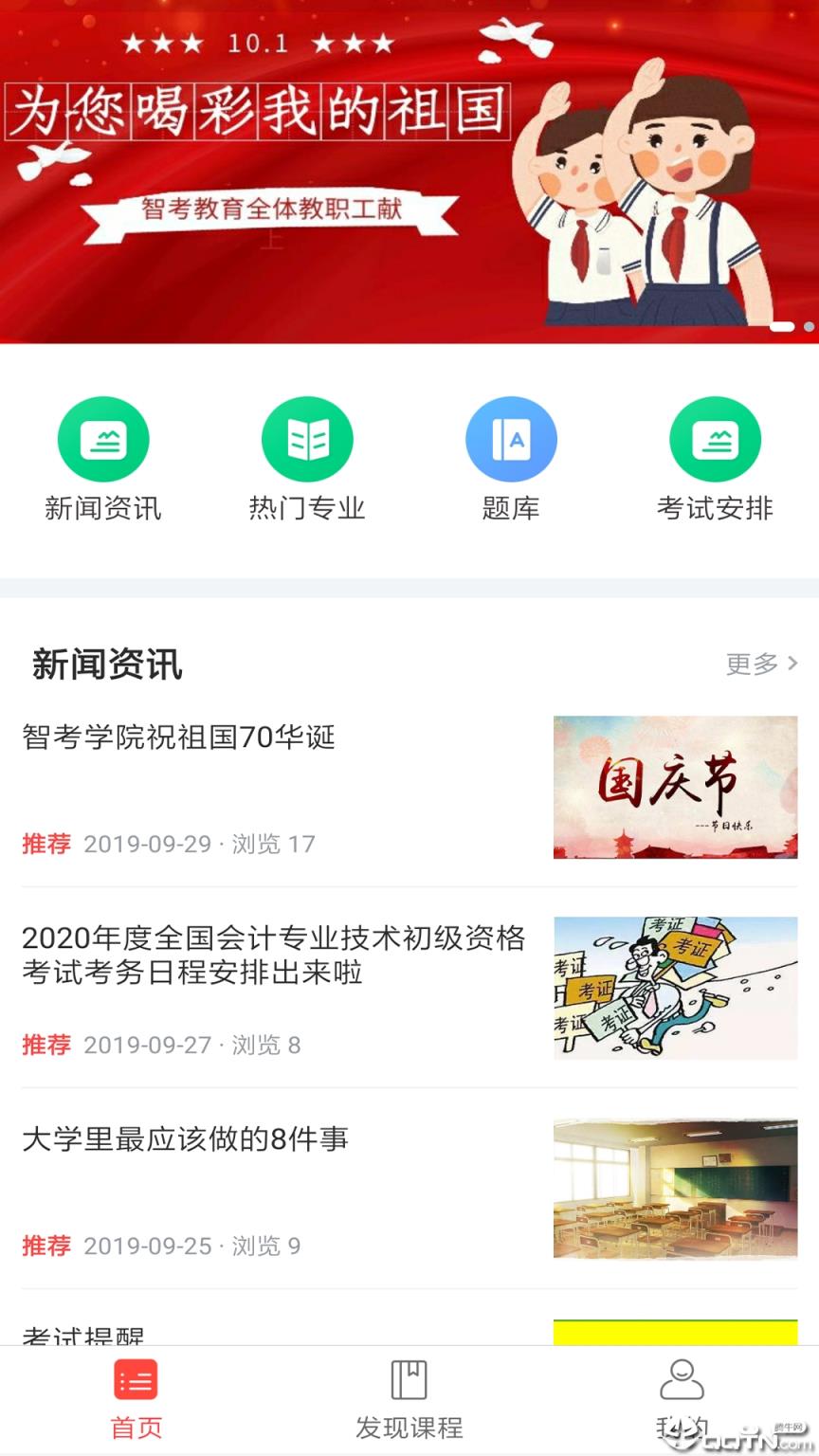The image size is (819, 1456).
Task: Open the 发现课程 discover courses icon
Action: [x=409, y=1379]
